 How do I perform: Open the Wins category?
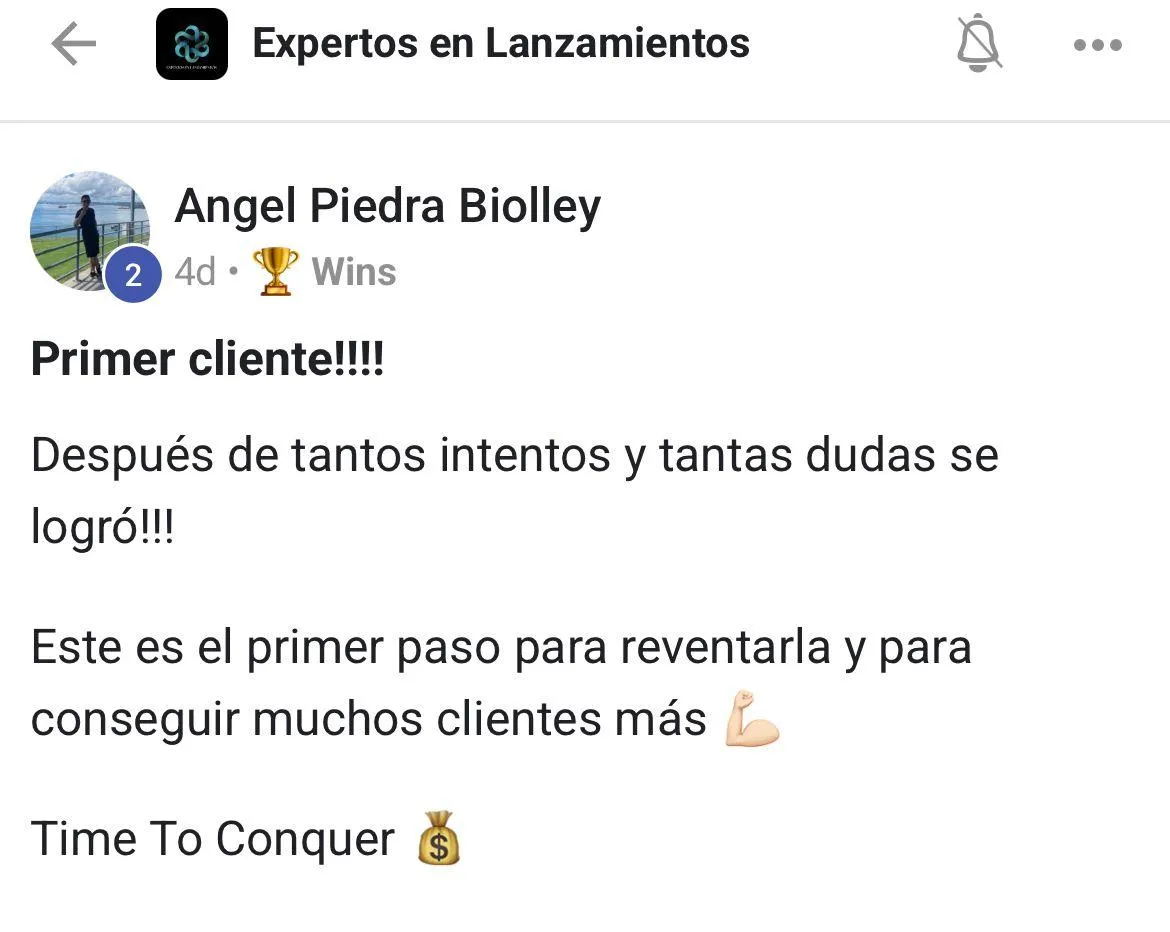coord(353,272)
